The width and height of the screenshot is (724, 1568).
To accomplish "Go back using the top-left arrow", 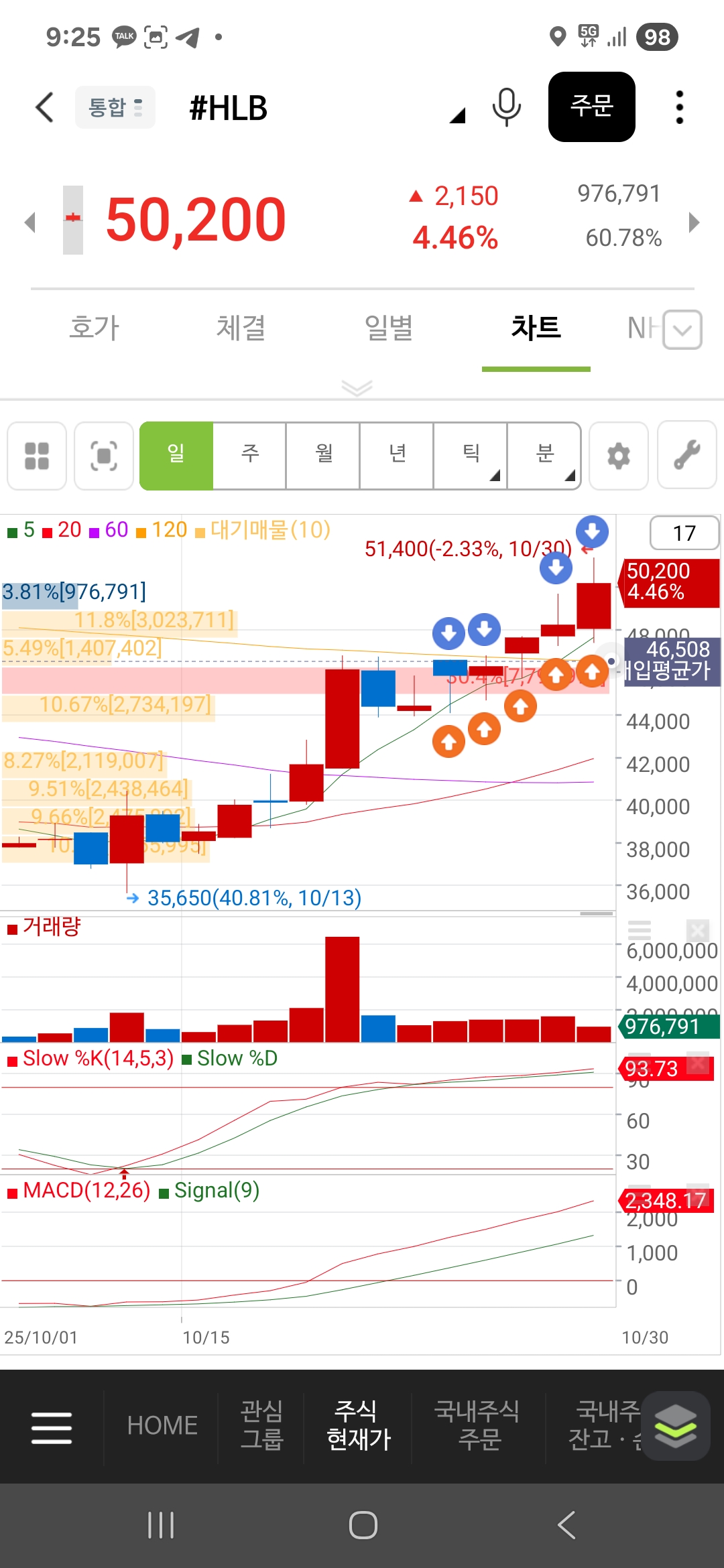I will coord(44,107).
